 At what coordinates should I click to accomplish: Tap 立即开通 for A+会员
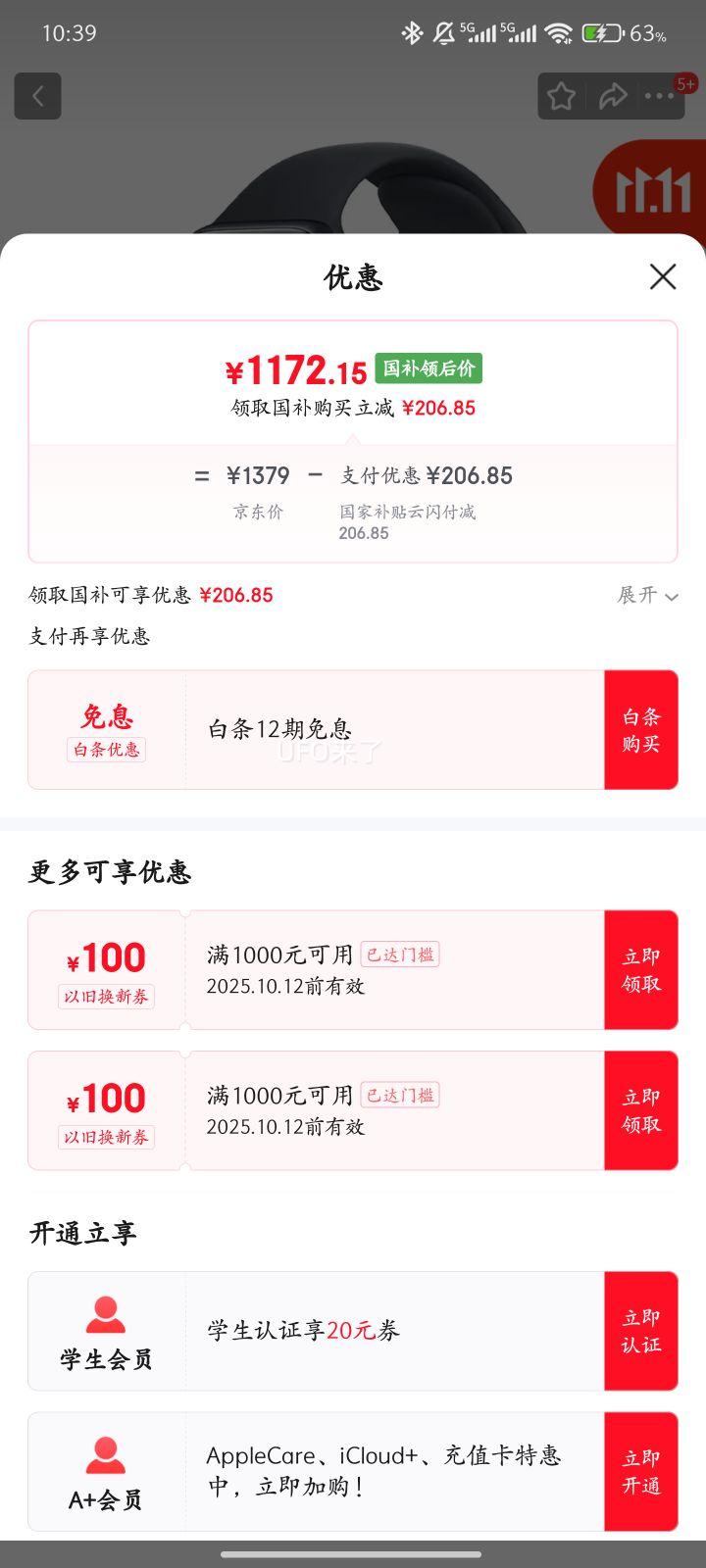(641, 1472)
